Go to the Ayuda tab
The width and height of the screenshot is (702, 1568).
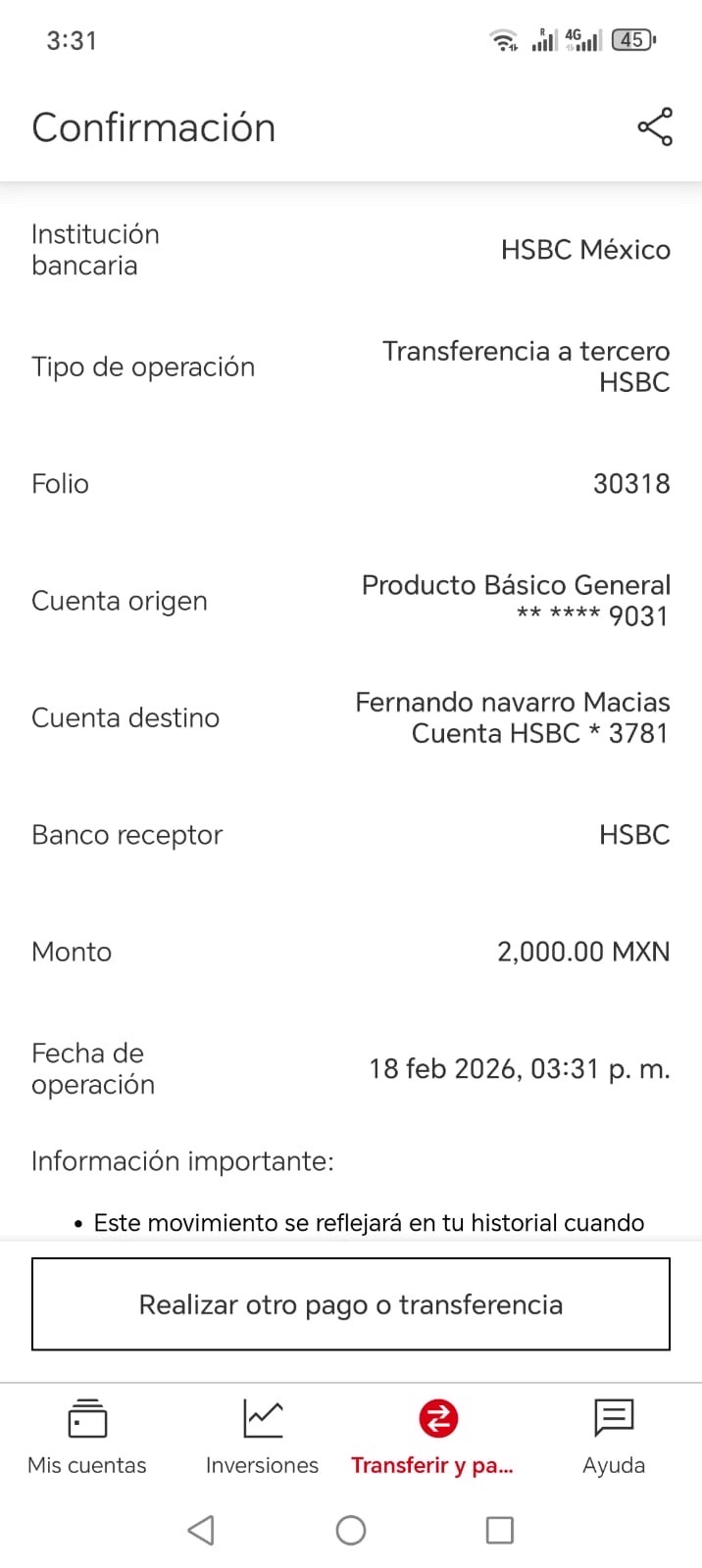[614, 1437]
